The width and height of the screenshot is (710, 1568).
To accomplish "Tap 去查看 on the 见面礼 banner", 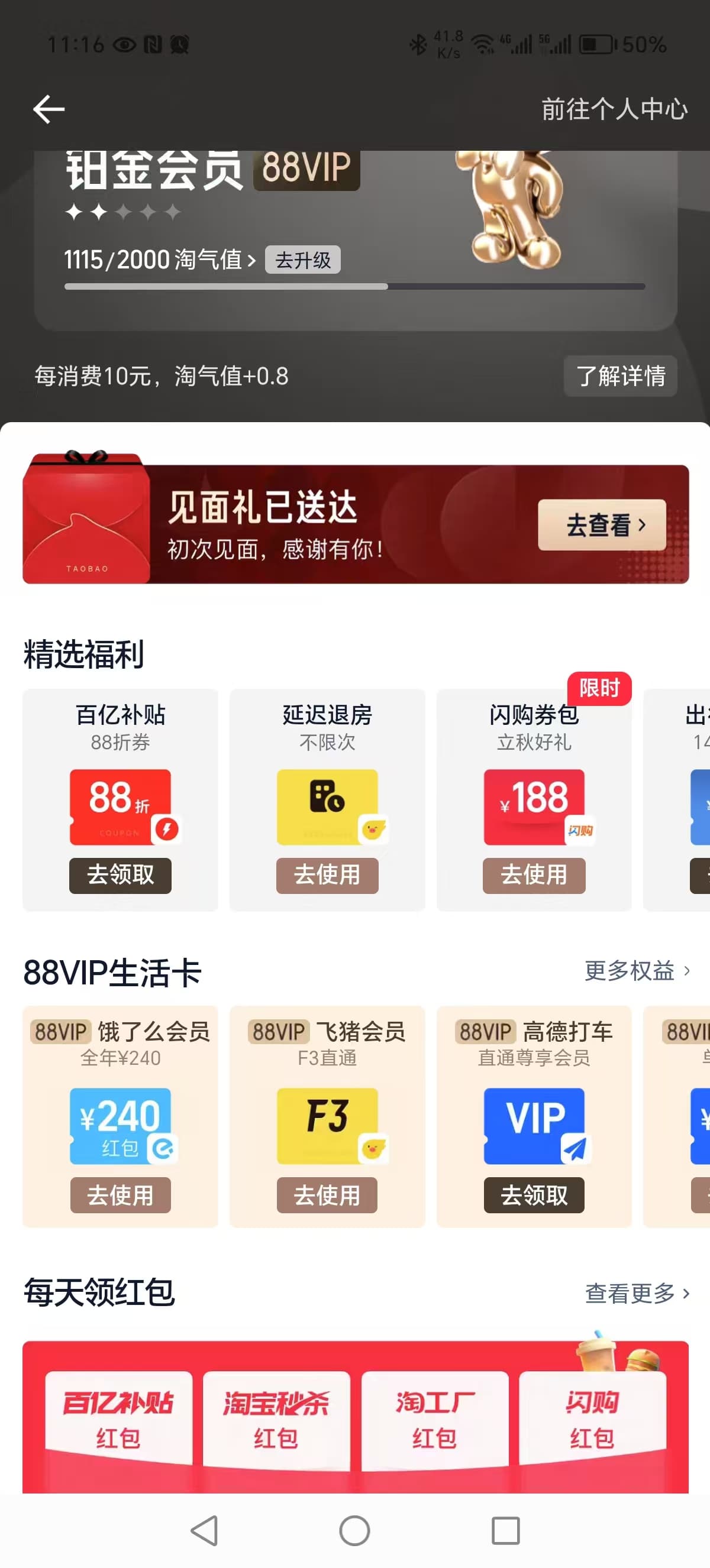I will [602, 524].
